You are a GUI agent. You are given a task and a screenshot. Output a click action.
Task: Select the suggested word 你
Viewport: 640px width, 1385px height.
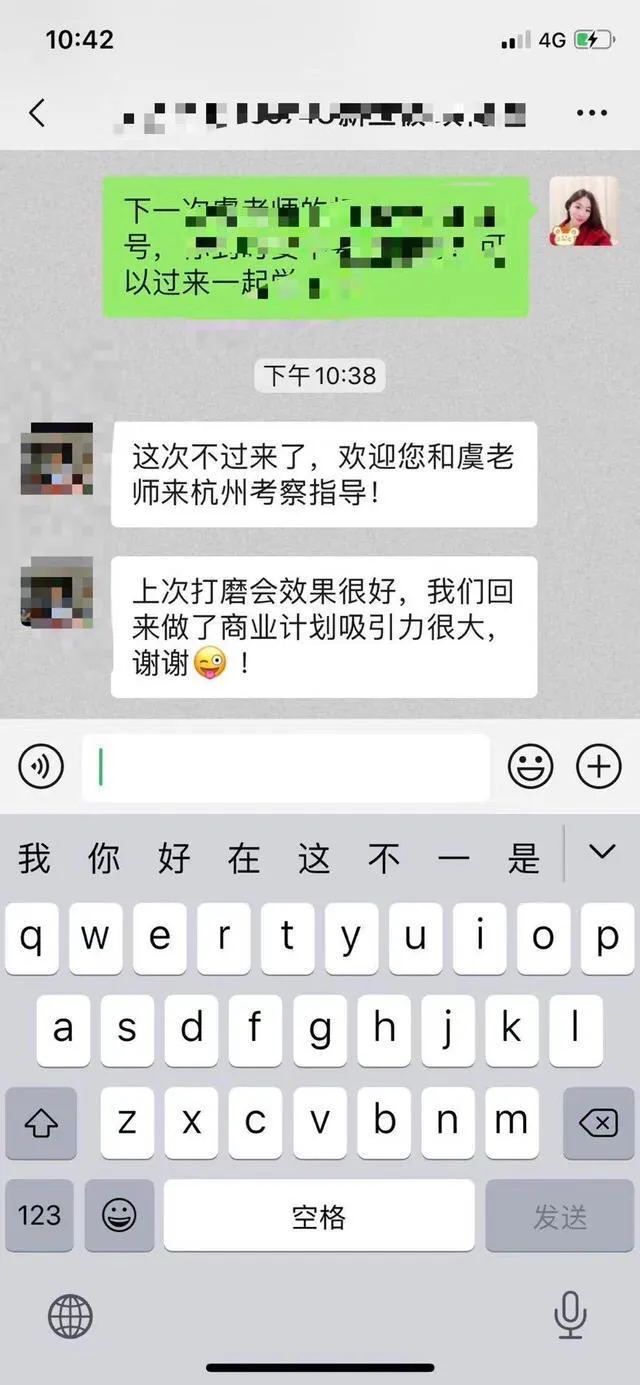pyautogui.click(x=104, y=857)
